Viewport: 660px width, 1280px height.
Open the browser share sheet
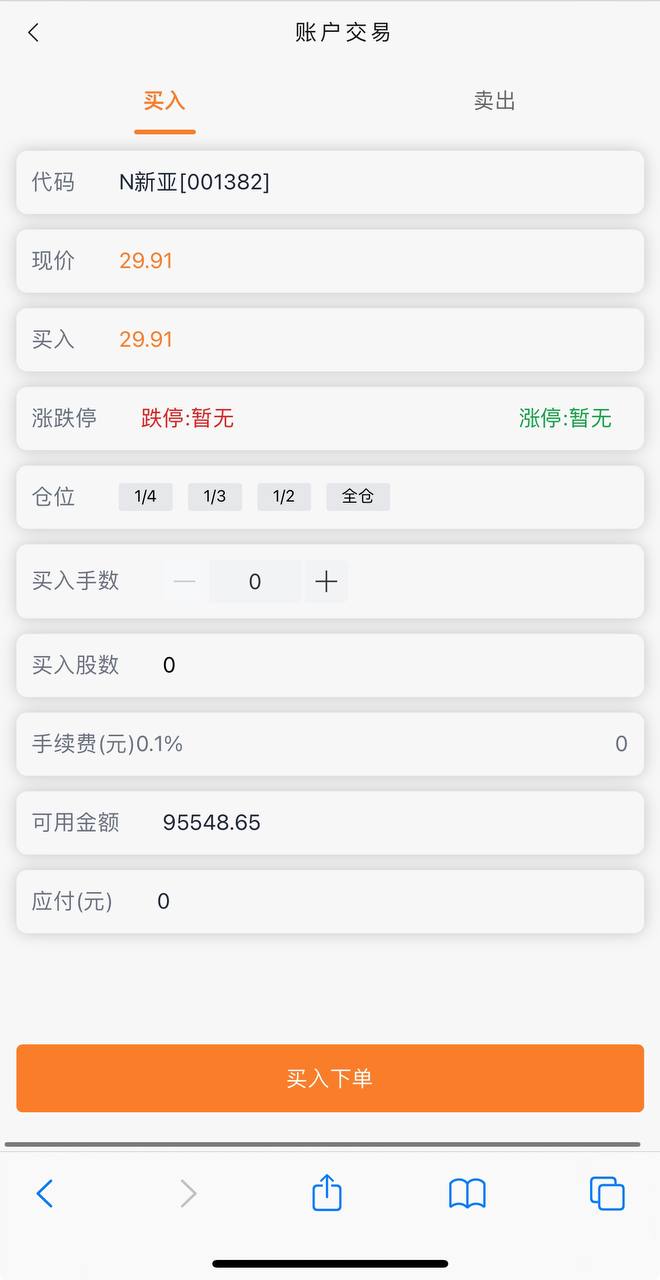pyautogui.click(x=327, y=1192)
